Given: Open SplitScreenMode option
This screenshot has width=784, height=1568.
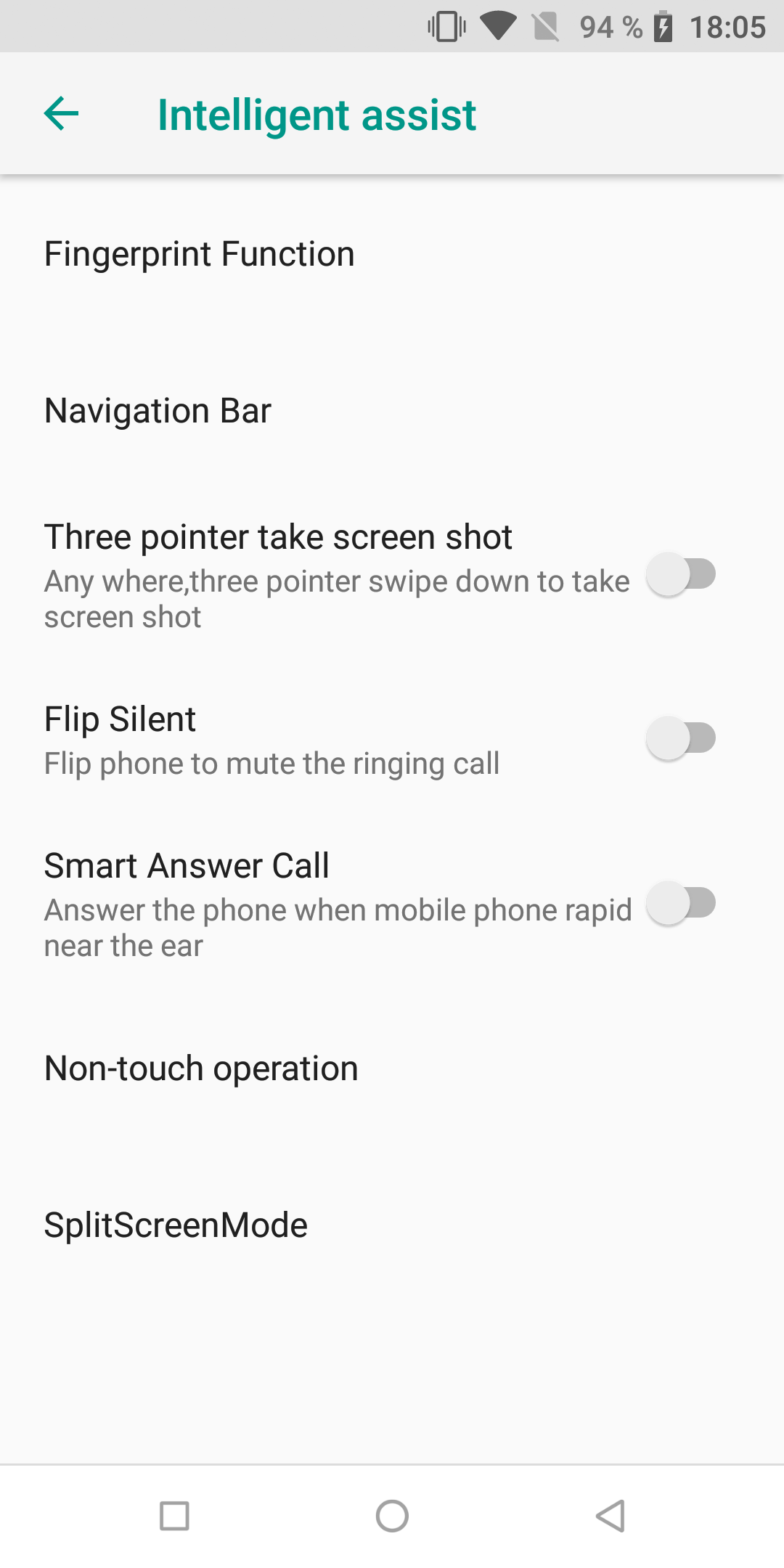Looking at the screenshot, I should (x=392, y=1225).
